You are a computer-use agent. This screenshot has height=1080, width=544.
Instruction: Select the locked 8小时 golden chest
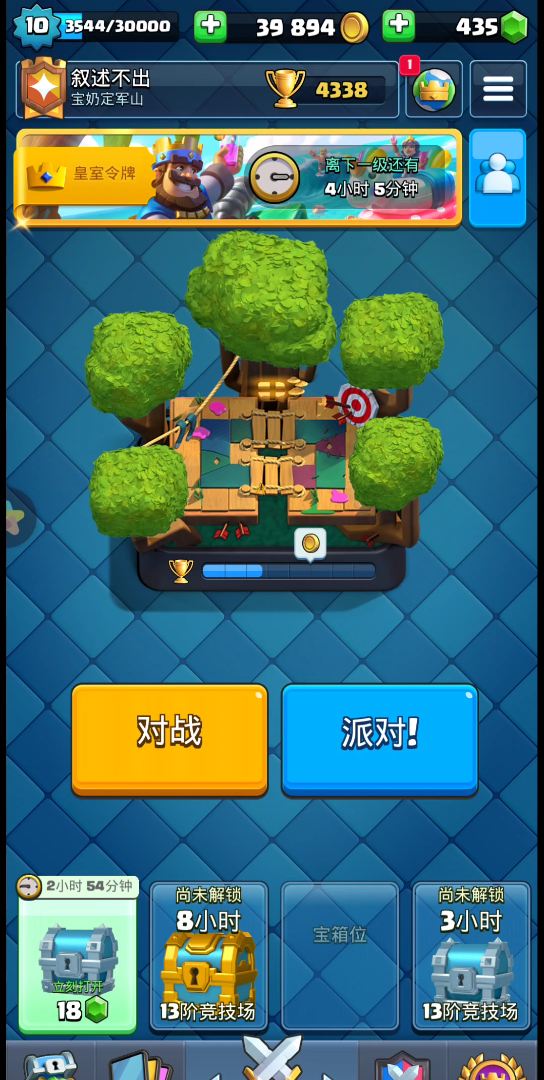[209, 956]
